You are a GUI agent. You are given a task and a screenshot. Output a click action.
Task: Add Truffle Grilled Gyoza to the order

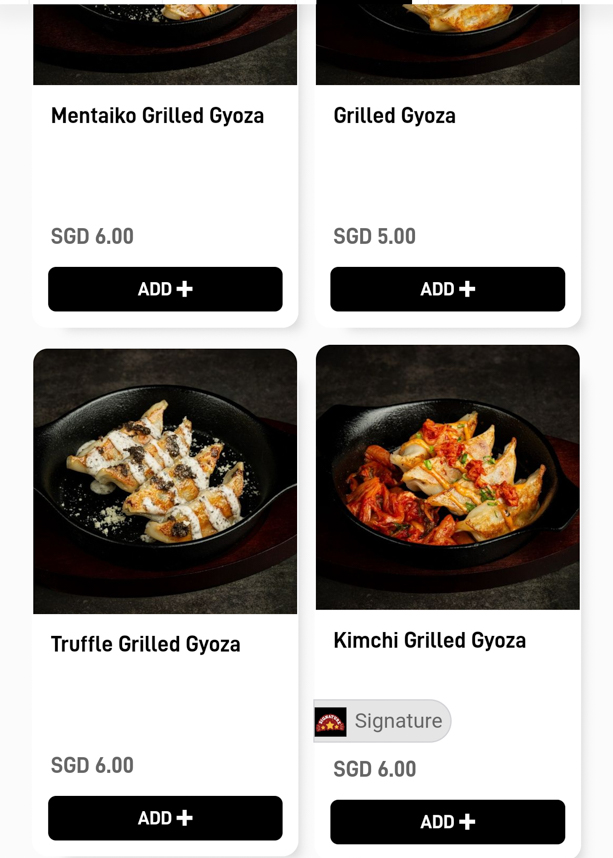(165, 818)
